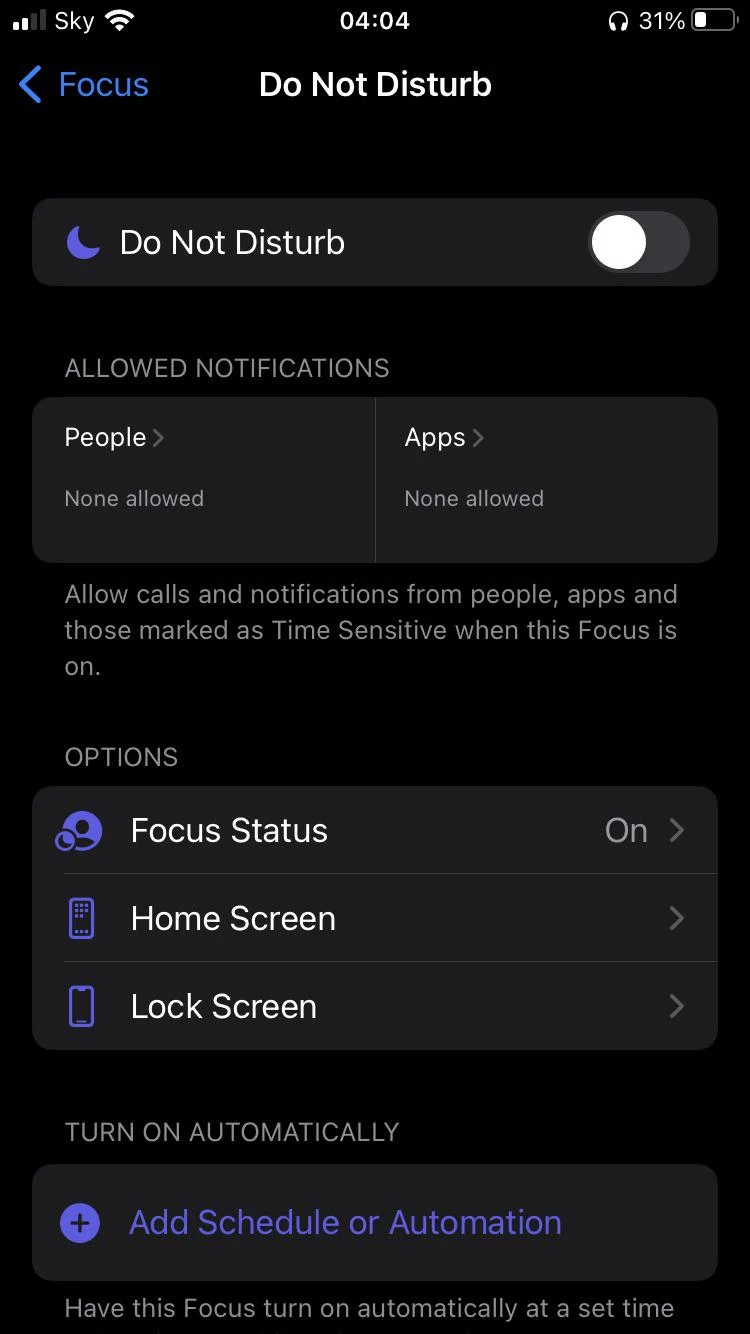Open Lock Screen options via its chevron
Image resolution: width=750 pixels, height=1334 pixels.
(677, 1006)
